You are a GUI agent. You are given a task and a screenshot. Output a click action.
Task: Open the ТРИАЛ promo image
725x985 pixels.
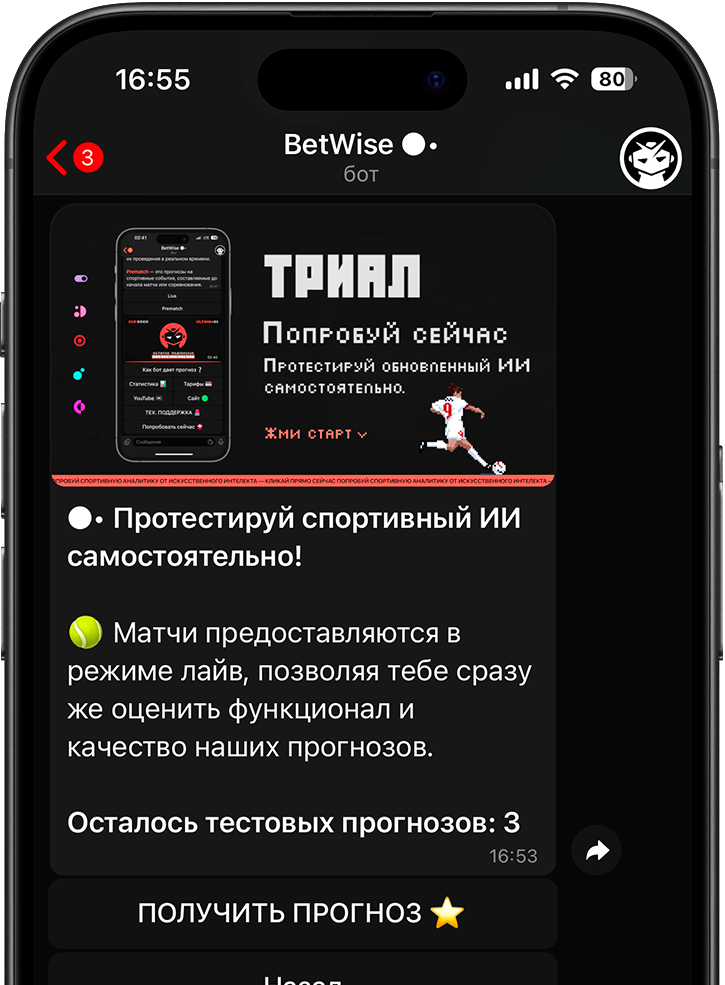[x=303, y=345]
